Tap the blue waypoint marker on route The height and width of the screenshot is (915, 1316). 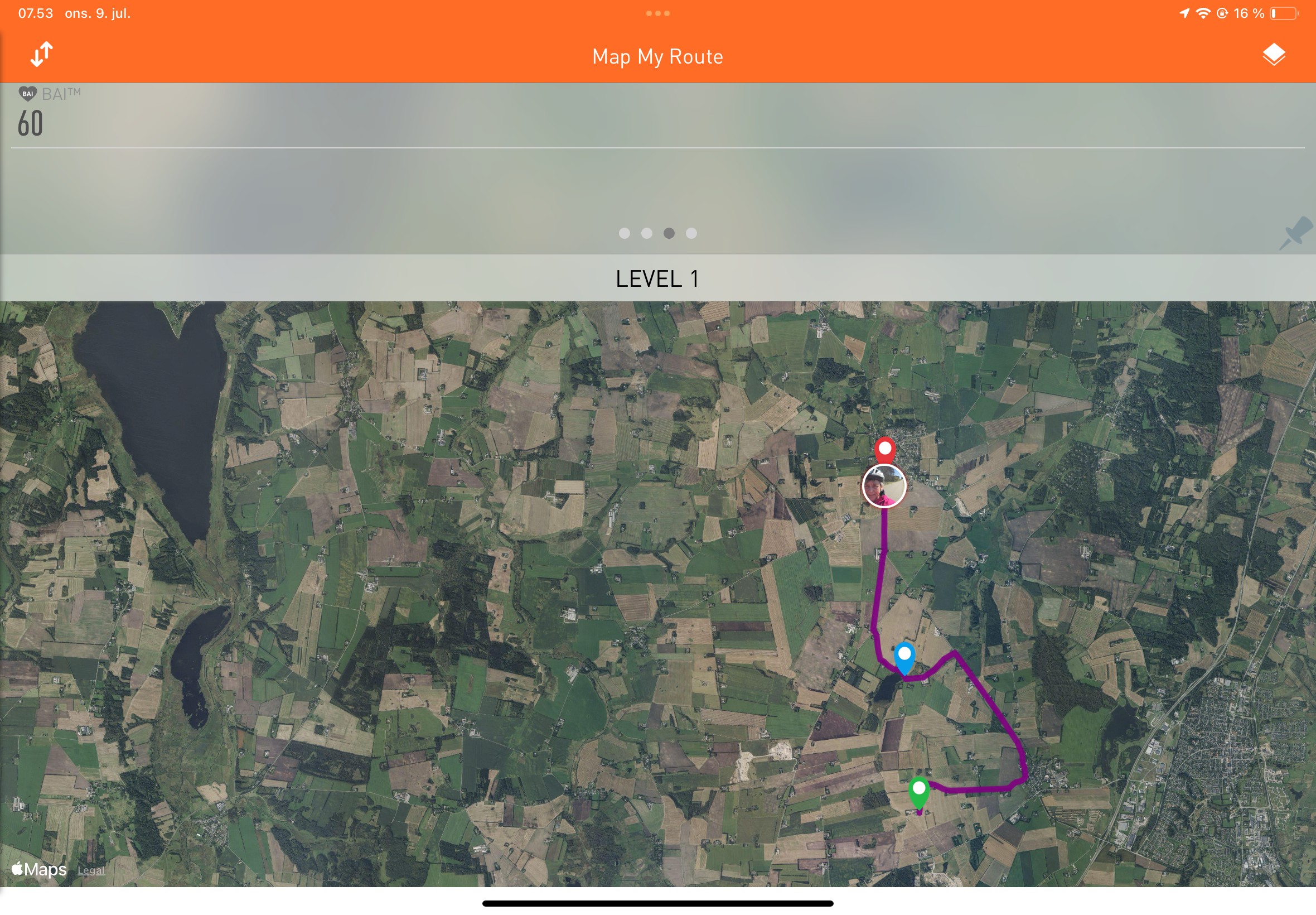[904, 657]
